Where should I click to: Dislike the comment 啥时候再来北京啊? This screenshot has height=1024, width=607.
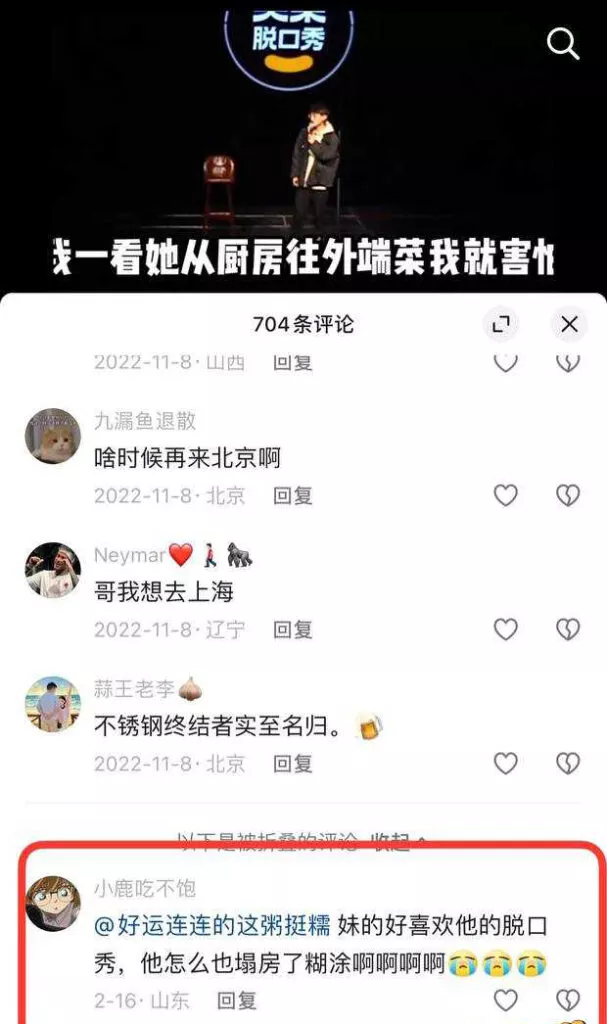pyautogui.click(x=568, y=495)
